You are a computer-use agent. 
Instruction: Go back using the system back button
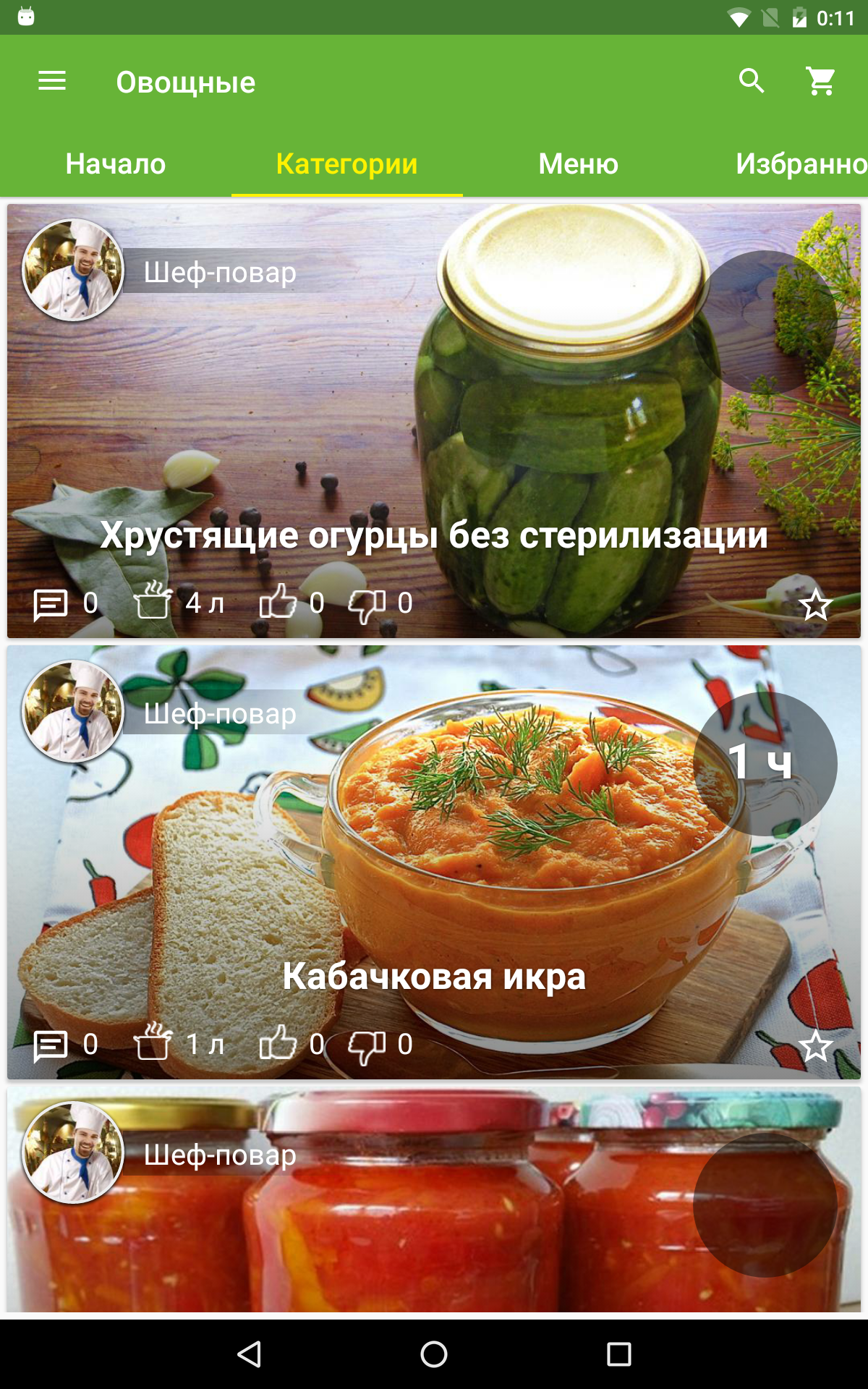pyautogui.click(x=250, y=1354)
